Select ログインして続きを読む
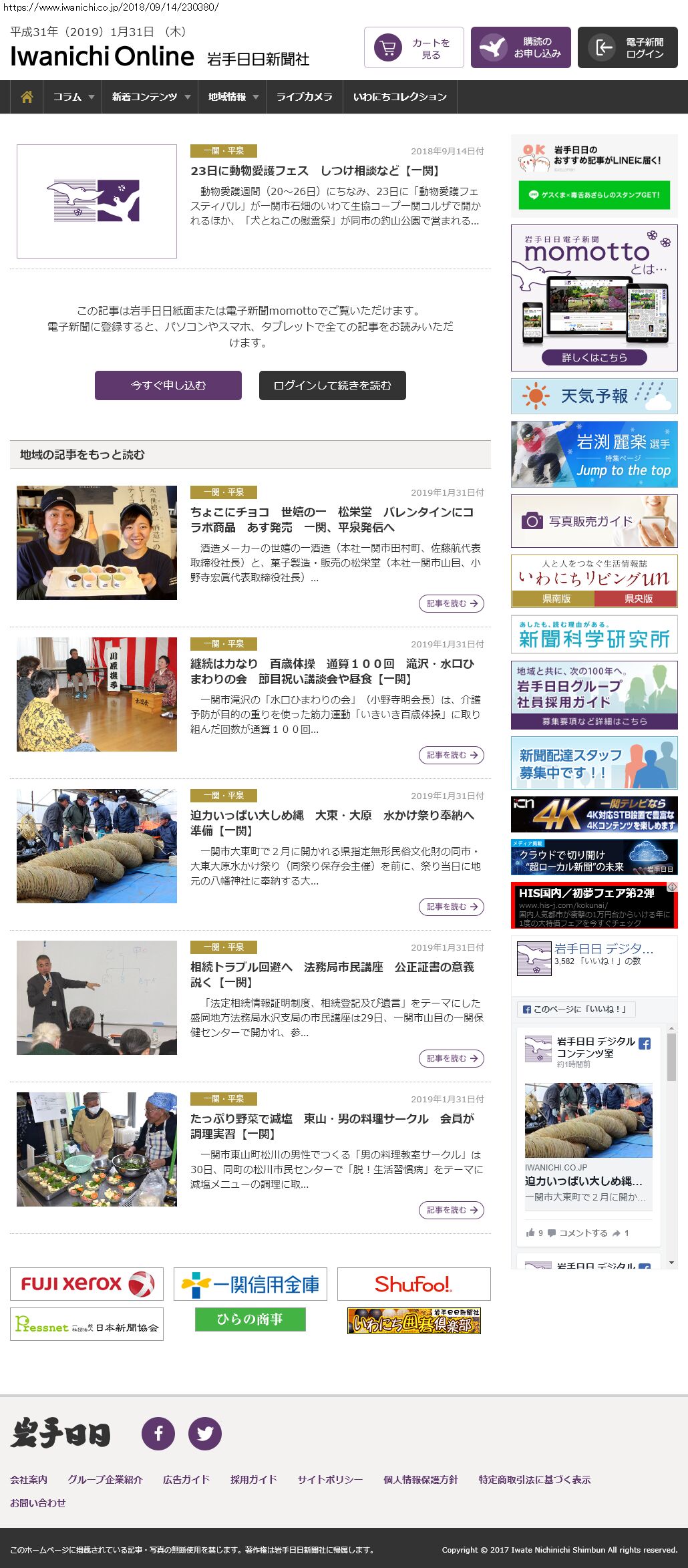The width and height of the screenshot is (688, 1568). (333, 385)
